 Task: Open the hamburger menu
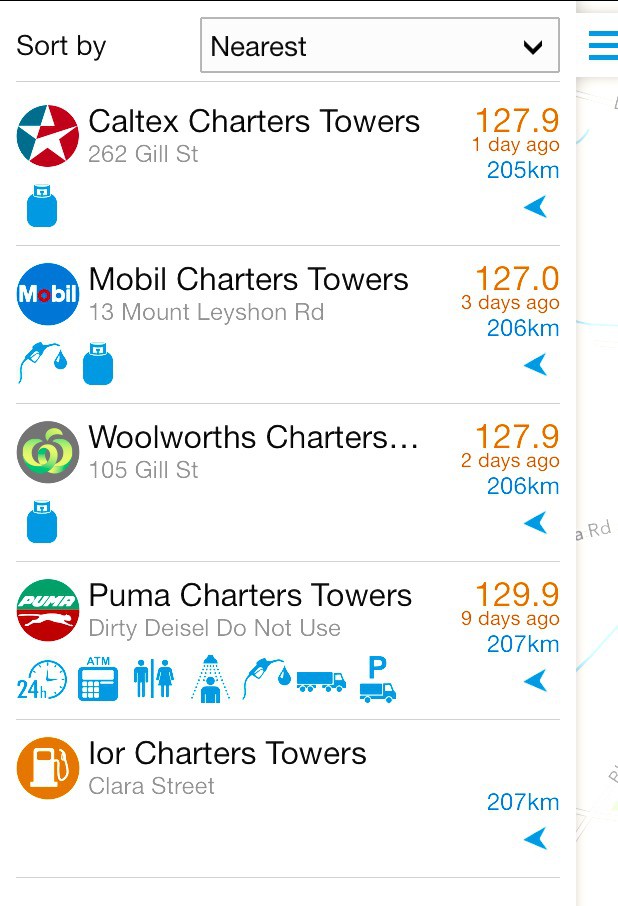coord(602,46)
